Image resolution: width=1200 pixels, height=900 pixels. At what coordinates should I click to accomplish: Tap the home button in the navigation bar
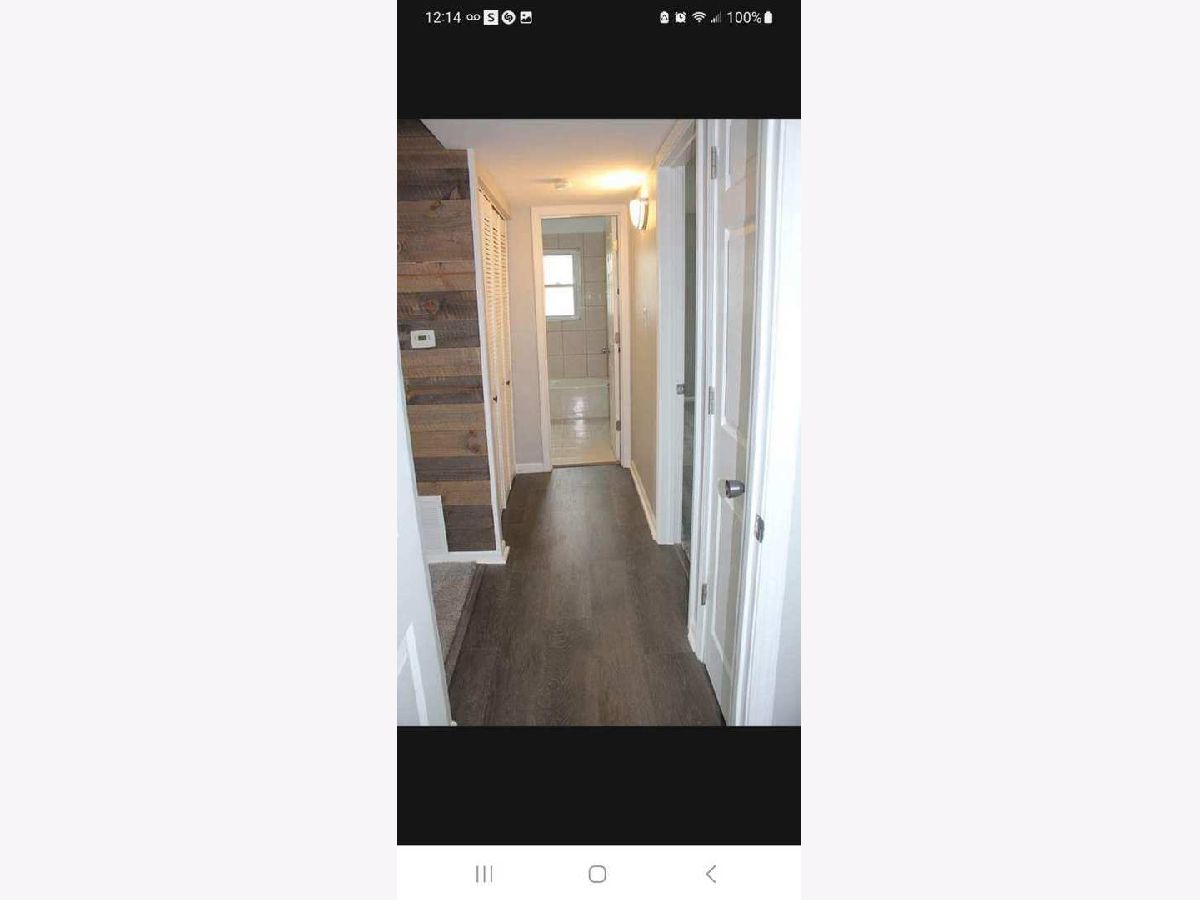597,874
